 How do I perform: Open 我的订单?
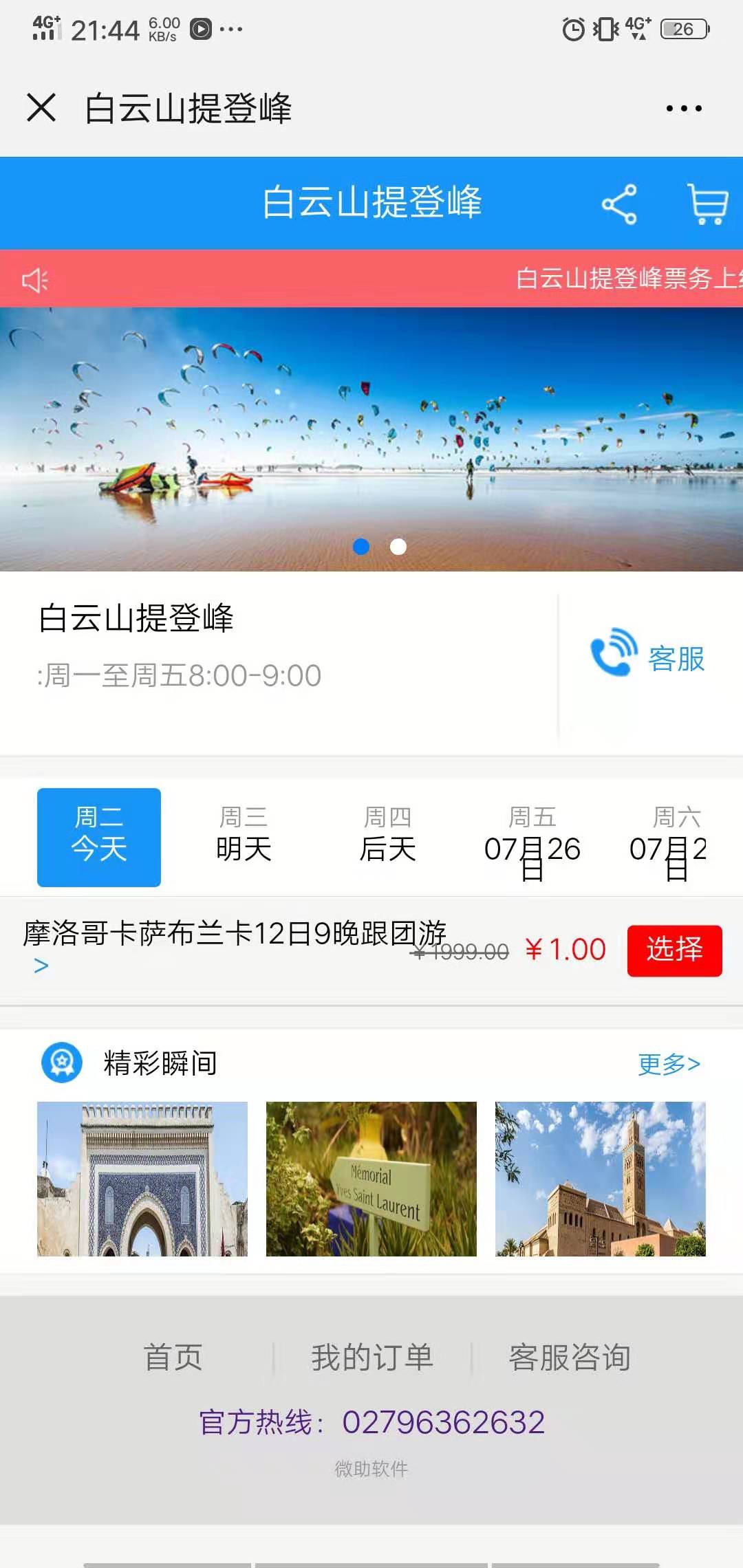(372, 1358)
